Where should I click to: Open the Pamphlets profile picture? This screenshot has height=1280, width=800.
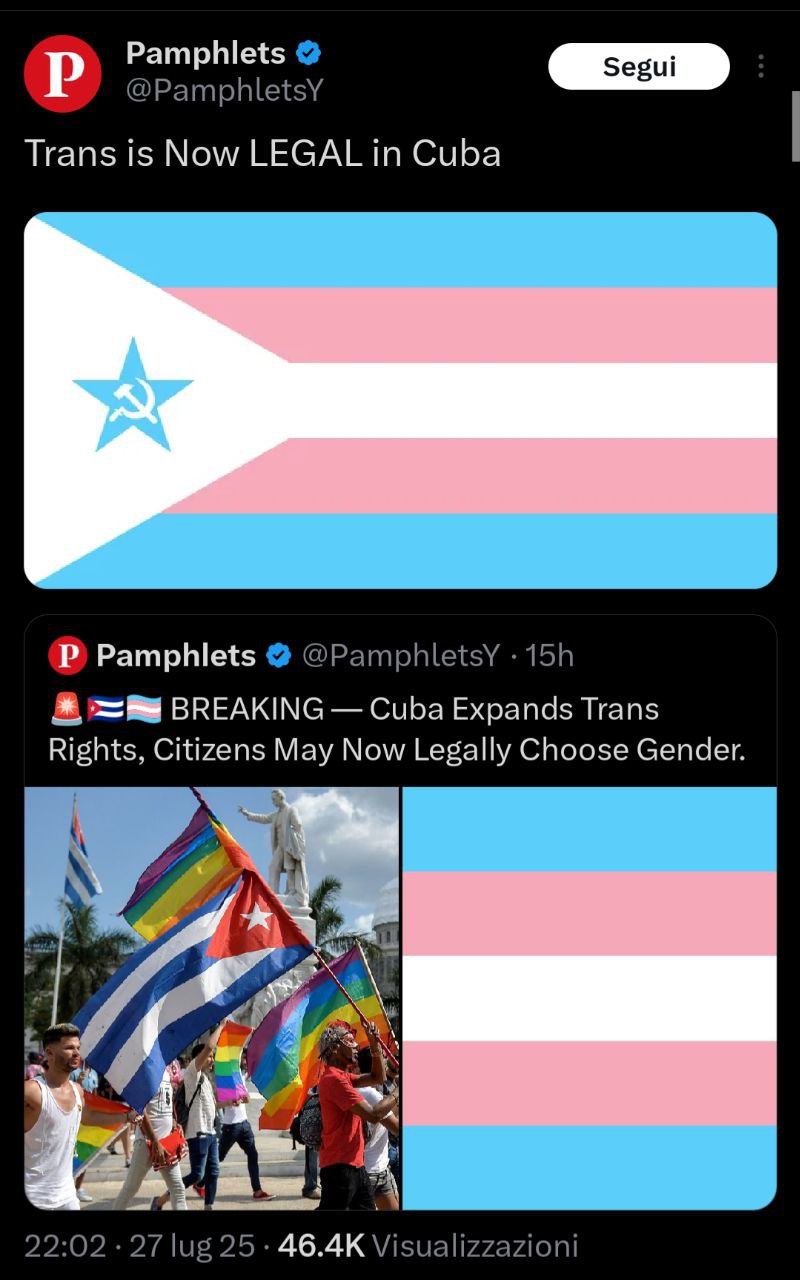64,70
